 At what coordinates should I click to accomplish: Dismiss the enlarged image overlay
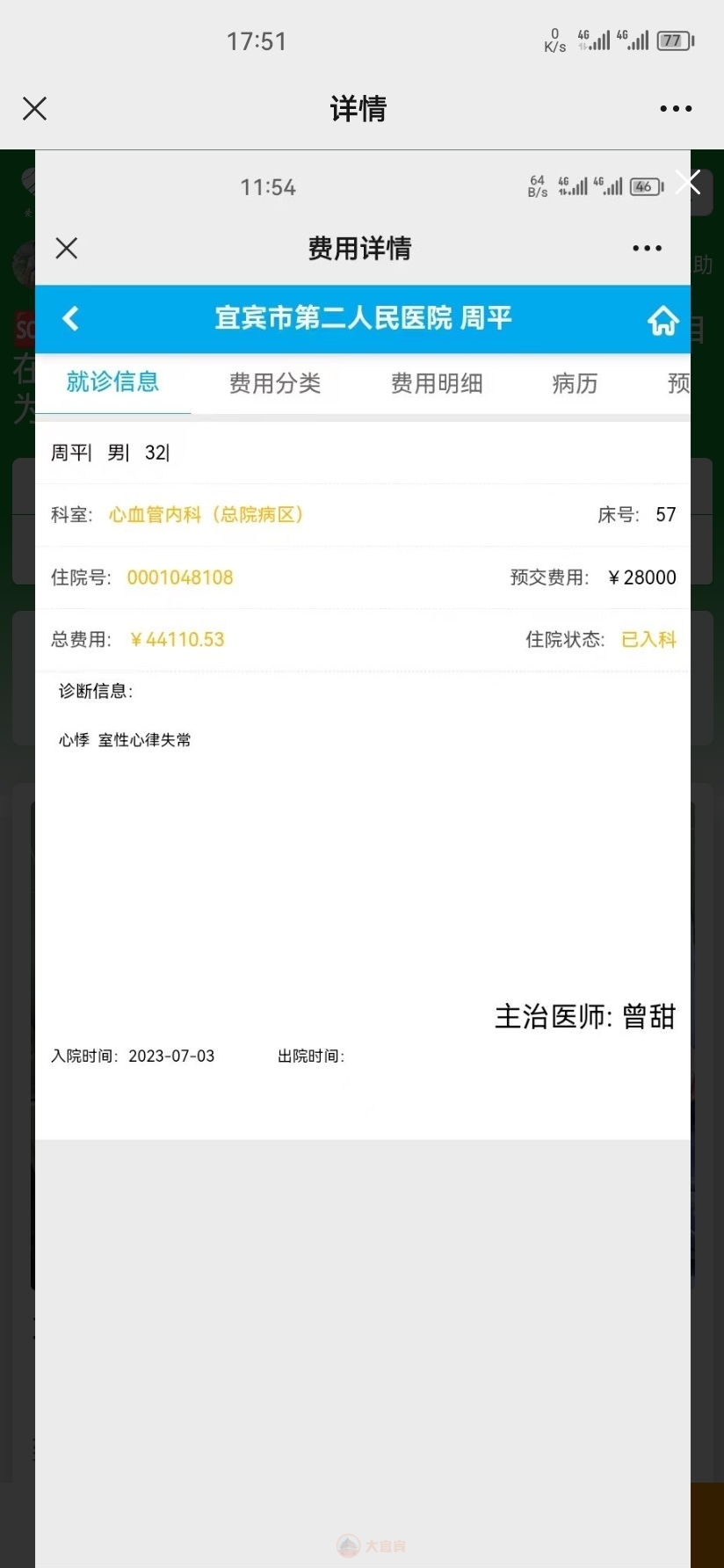tap(689, 183)
